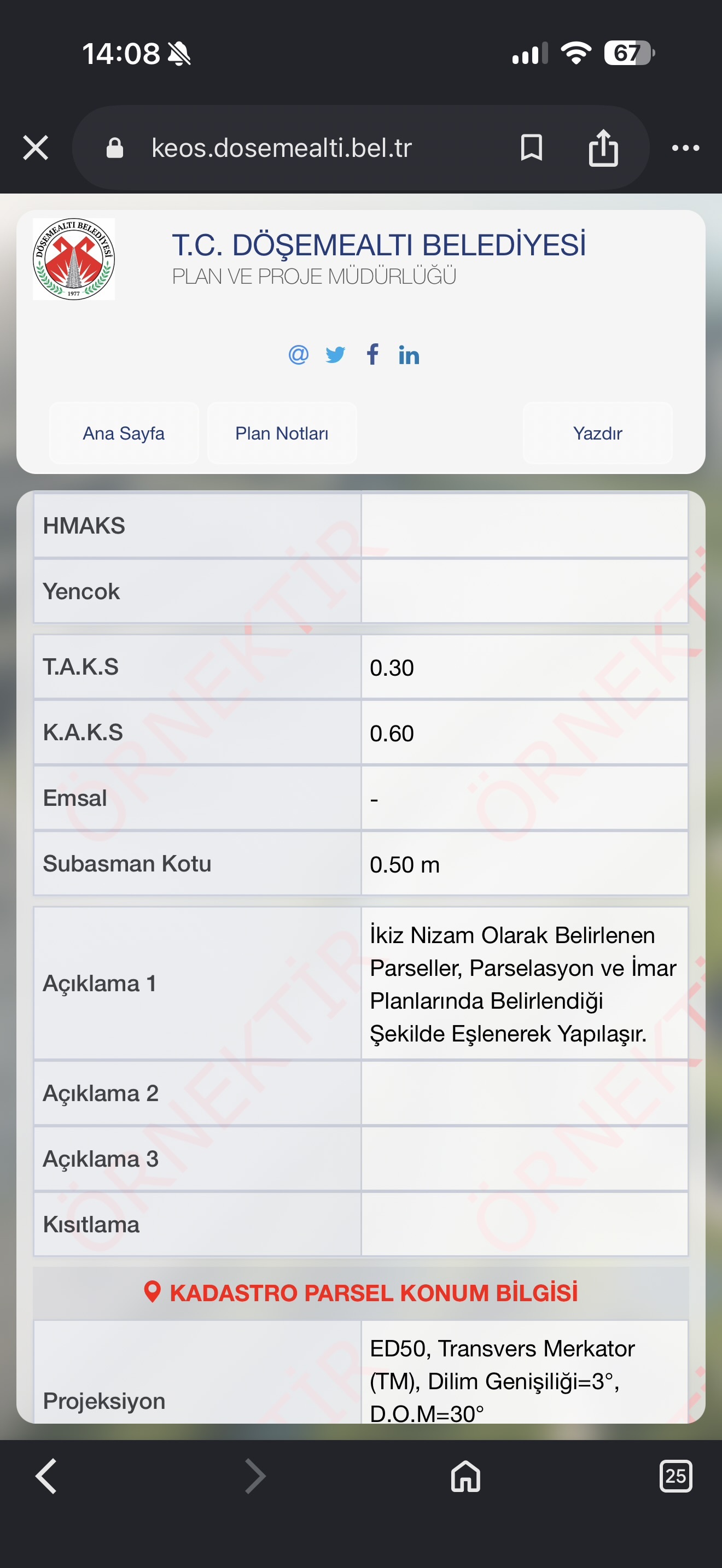This screenshot has width=722, height=1568.
Task: Open Plan Notları
Action: (282, 434)
